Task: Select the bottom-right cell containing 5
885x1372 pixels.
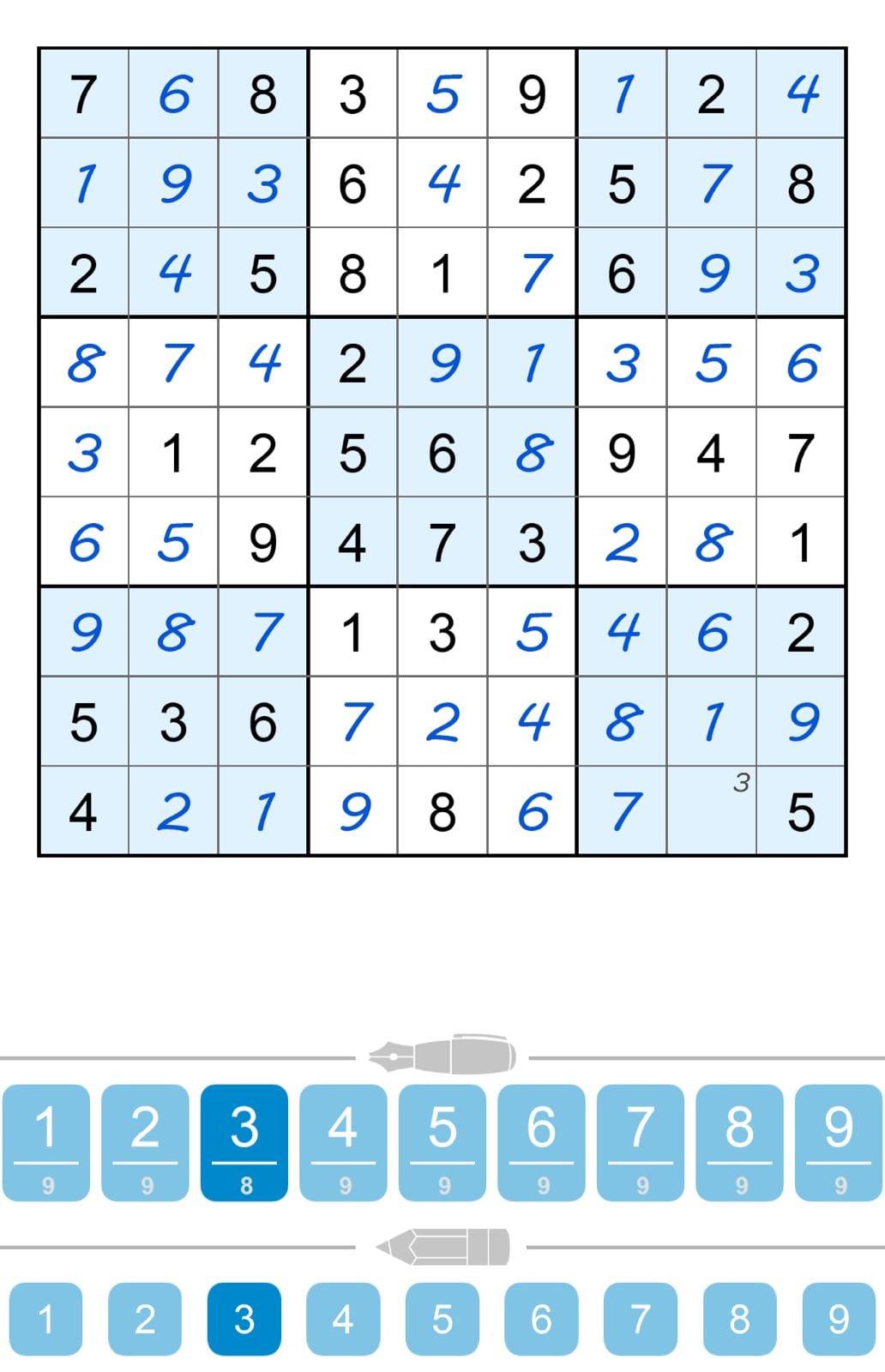Action: pyautogui.click(x=802, y=810)
